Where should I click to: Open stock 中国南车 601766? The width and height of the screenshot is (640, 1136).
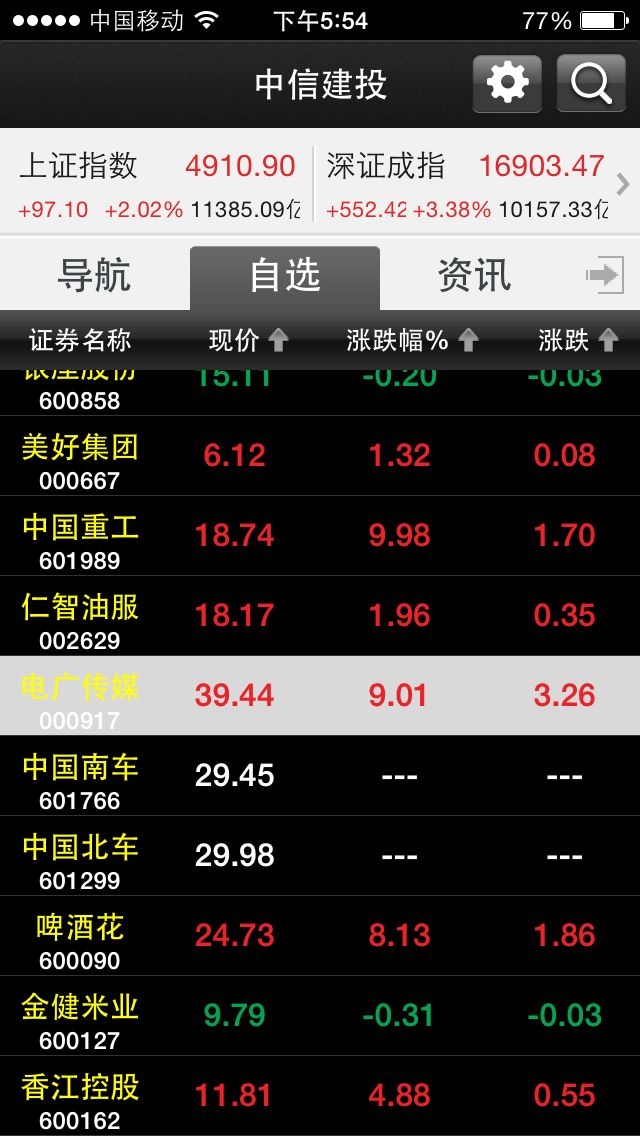click(320, 776)
